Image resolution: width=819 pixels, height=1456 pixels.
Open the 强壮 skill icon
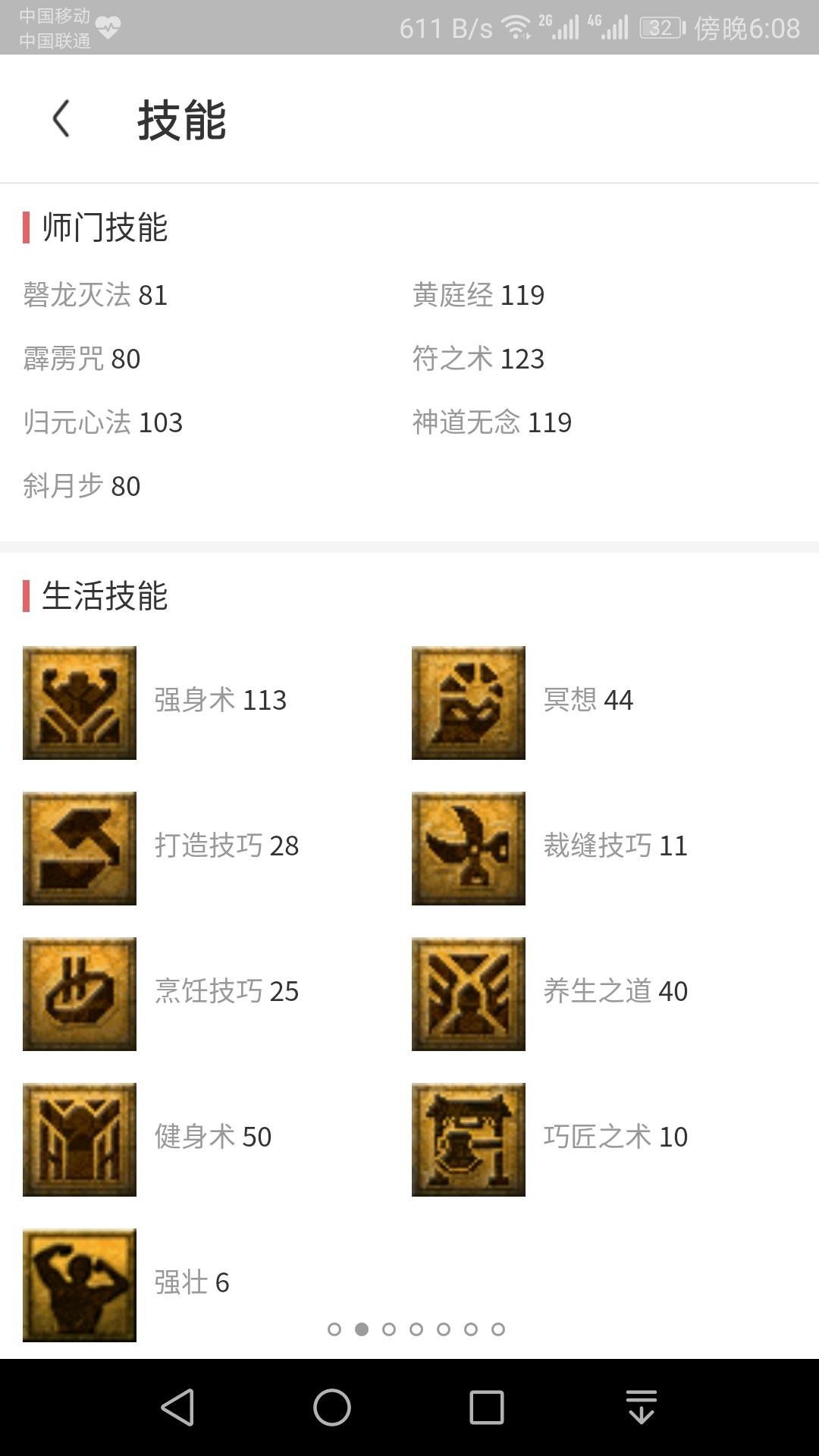80,1285
